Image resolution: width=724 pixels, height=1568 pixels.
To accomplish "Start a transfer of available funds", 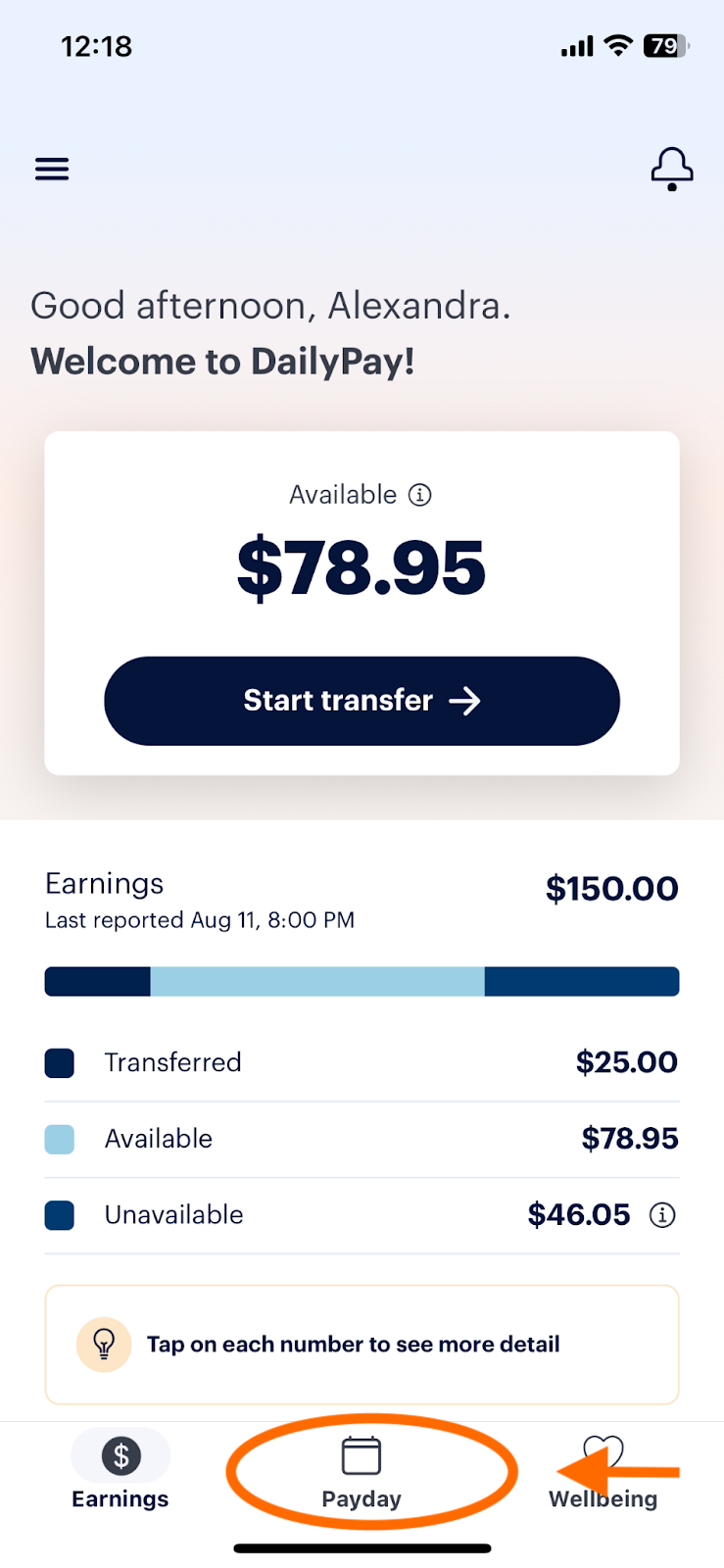I will 362,701.
